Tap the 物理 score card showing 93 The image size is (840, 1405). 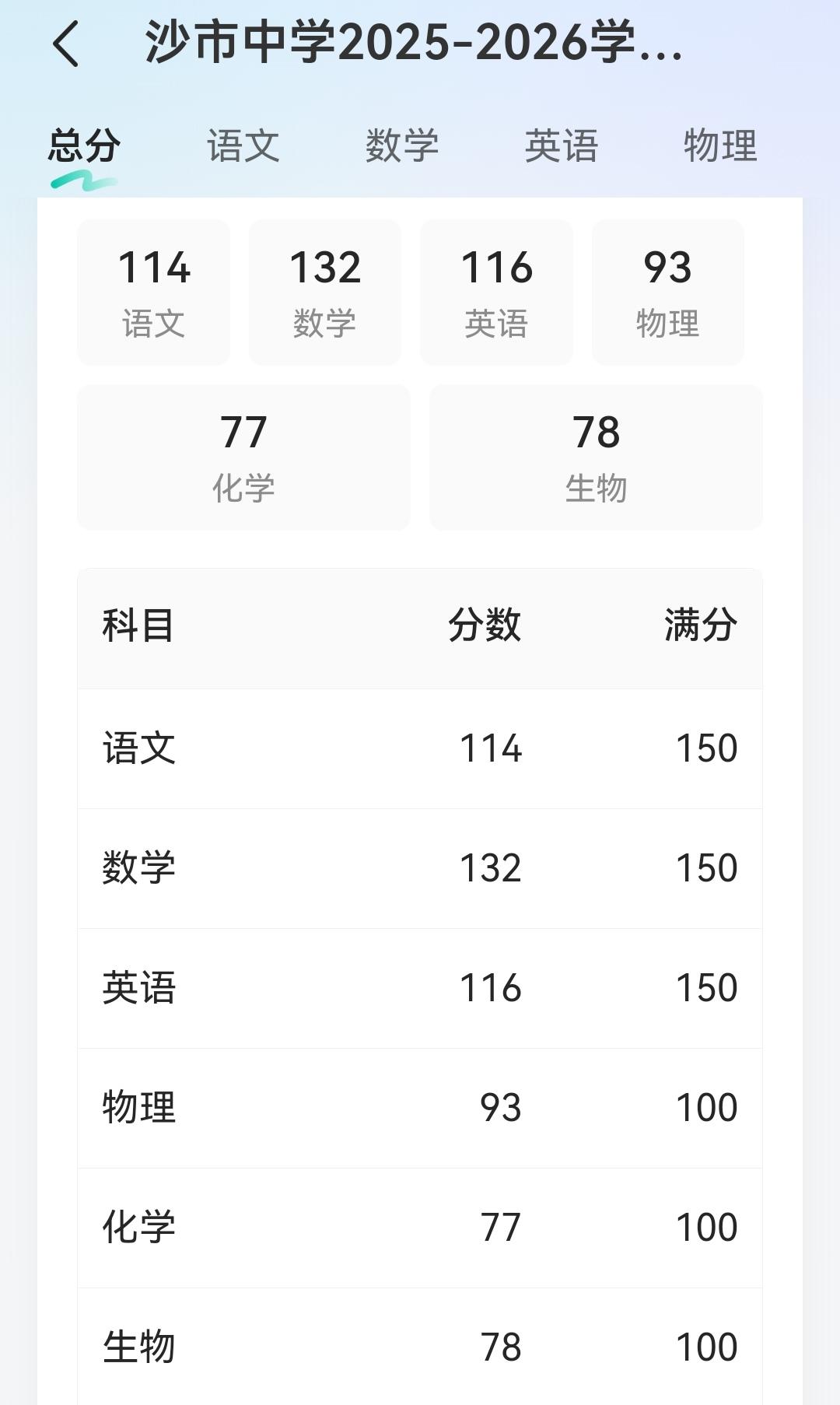667,292
